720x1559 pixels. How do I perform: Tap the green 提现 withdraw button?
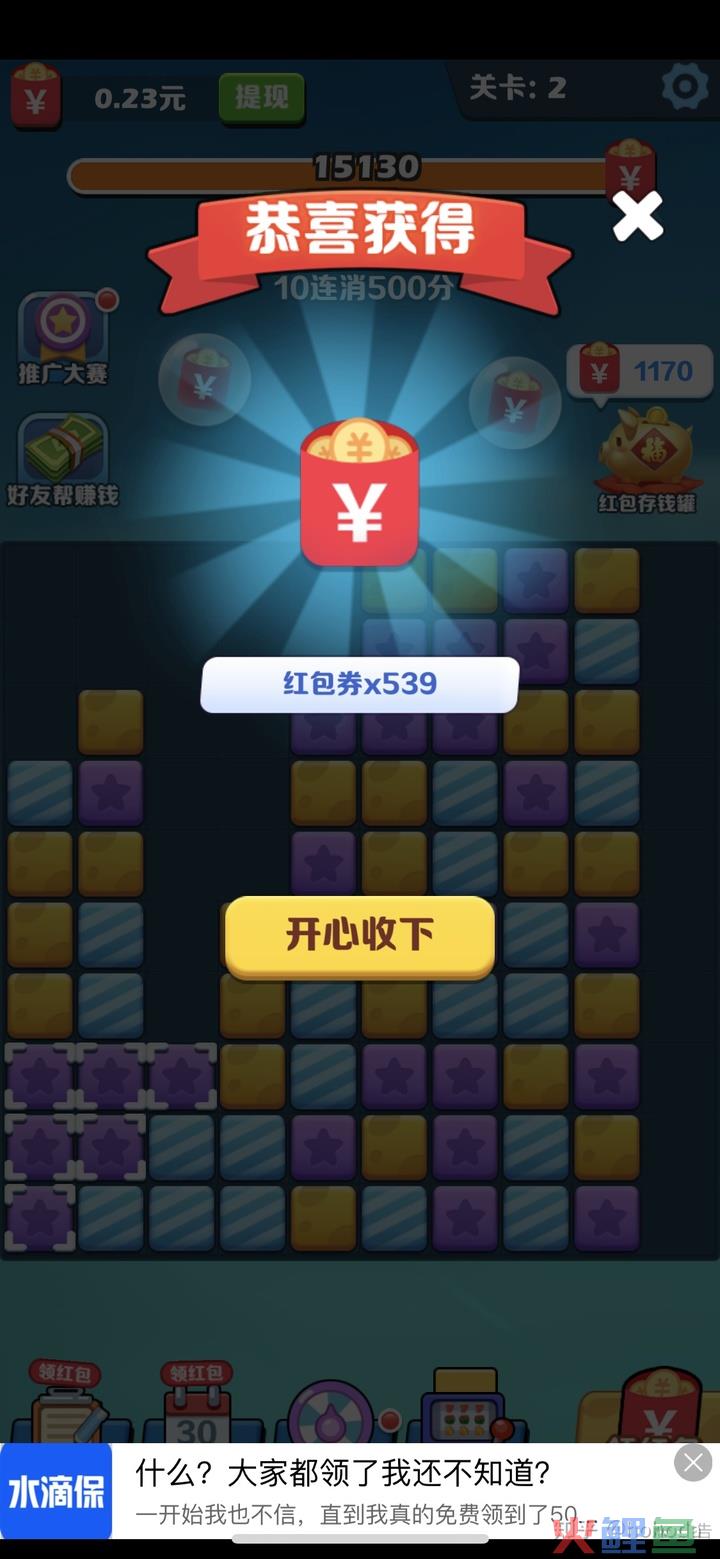261,97
